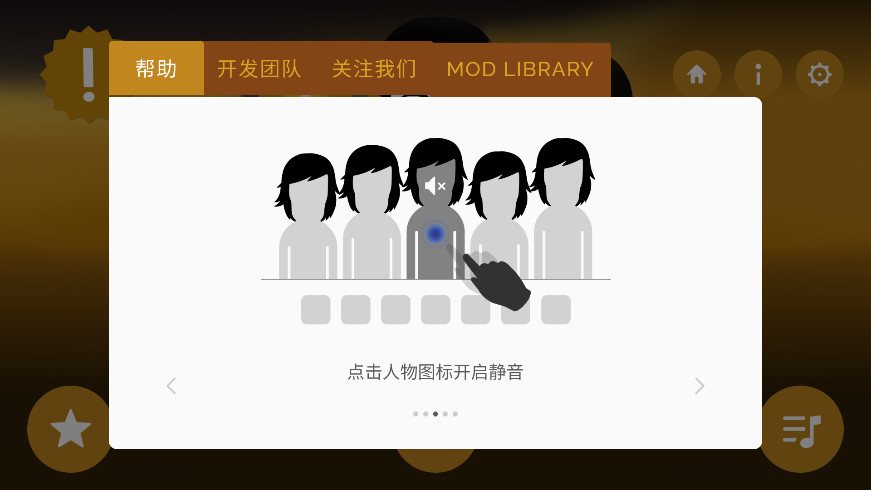Go to the home screen icon
This screenshot has width=871, height=490.
(x=697, y=74)
